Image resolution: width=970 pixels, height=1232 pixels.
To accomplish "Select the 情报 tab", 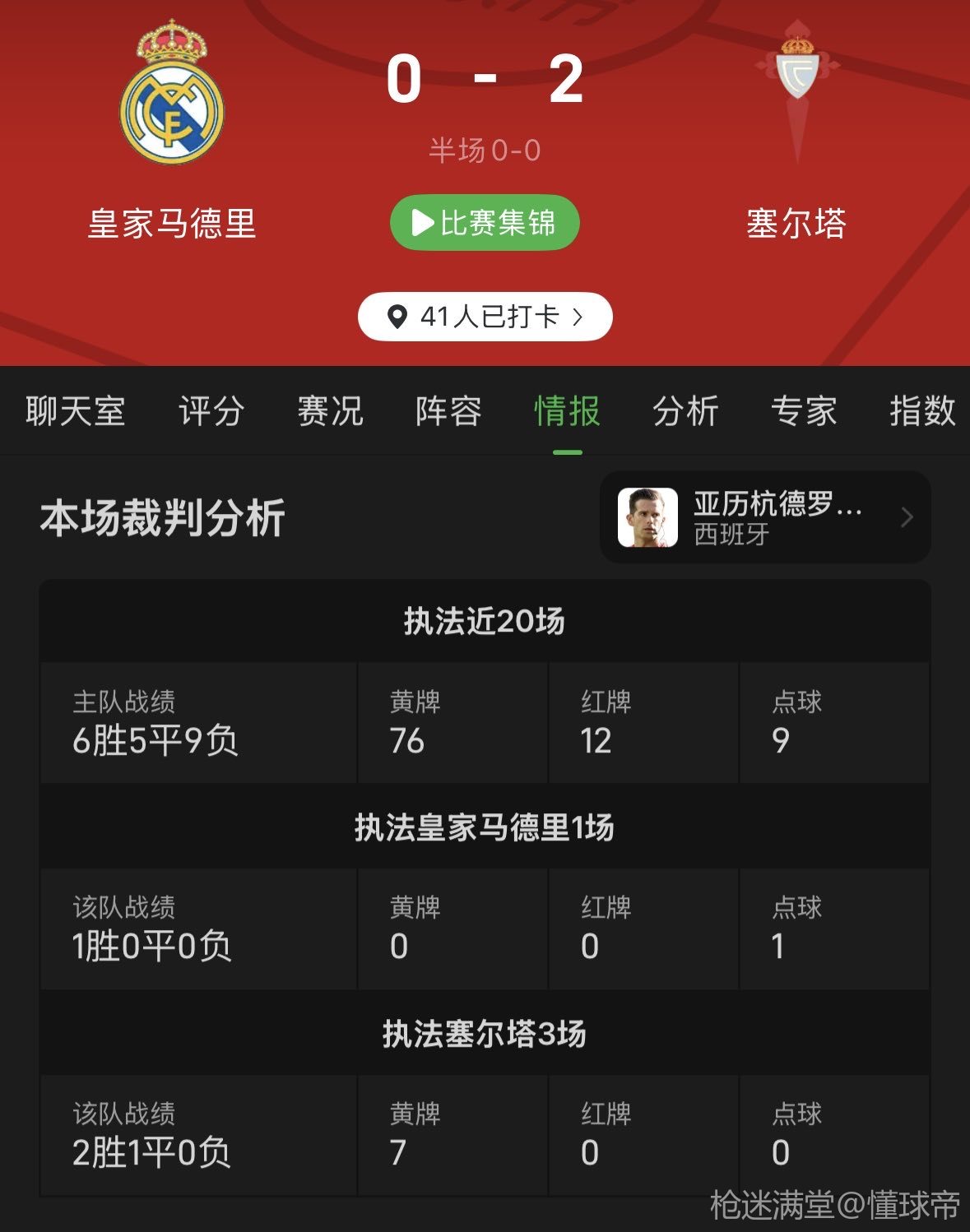I will coord(567,411).
